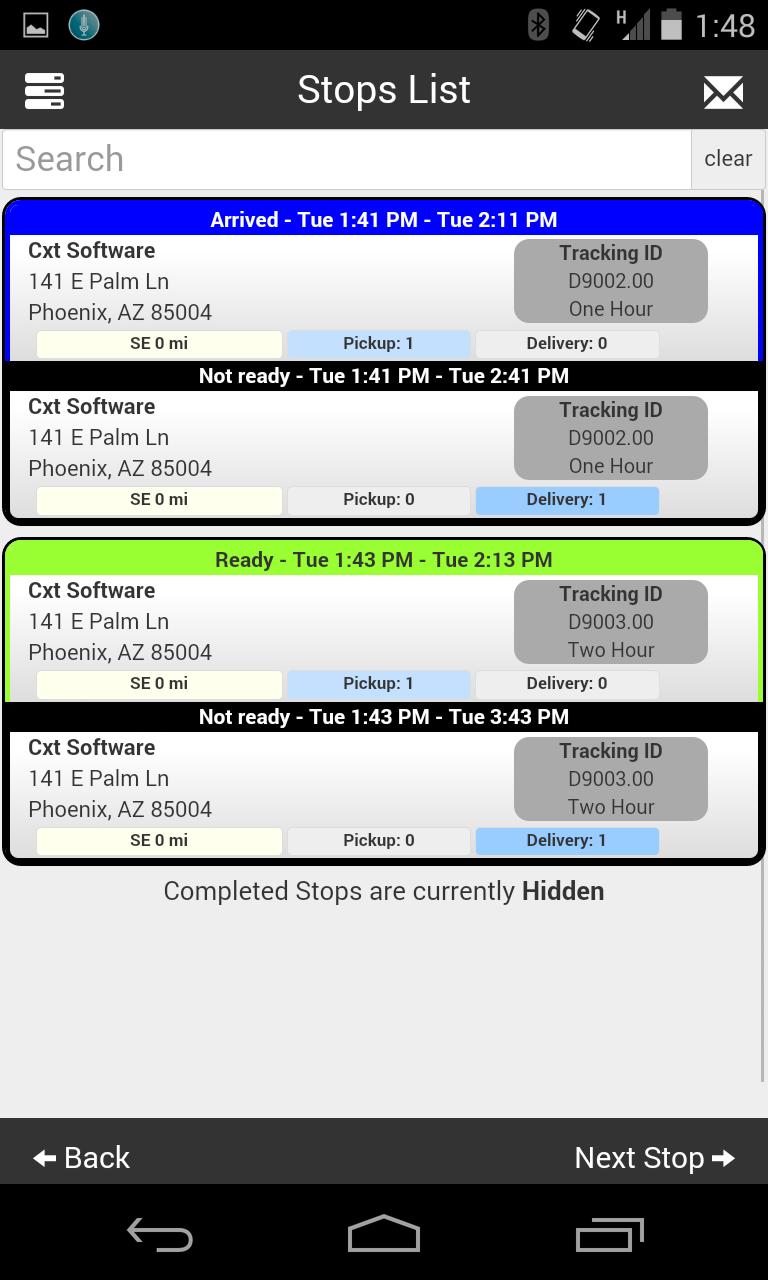Open the main menu icon

pos(44,91)
